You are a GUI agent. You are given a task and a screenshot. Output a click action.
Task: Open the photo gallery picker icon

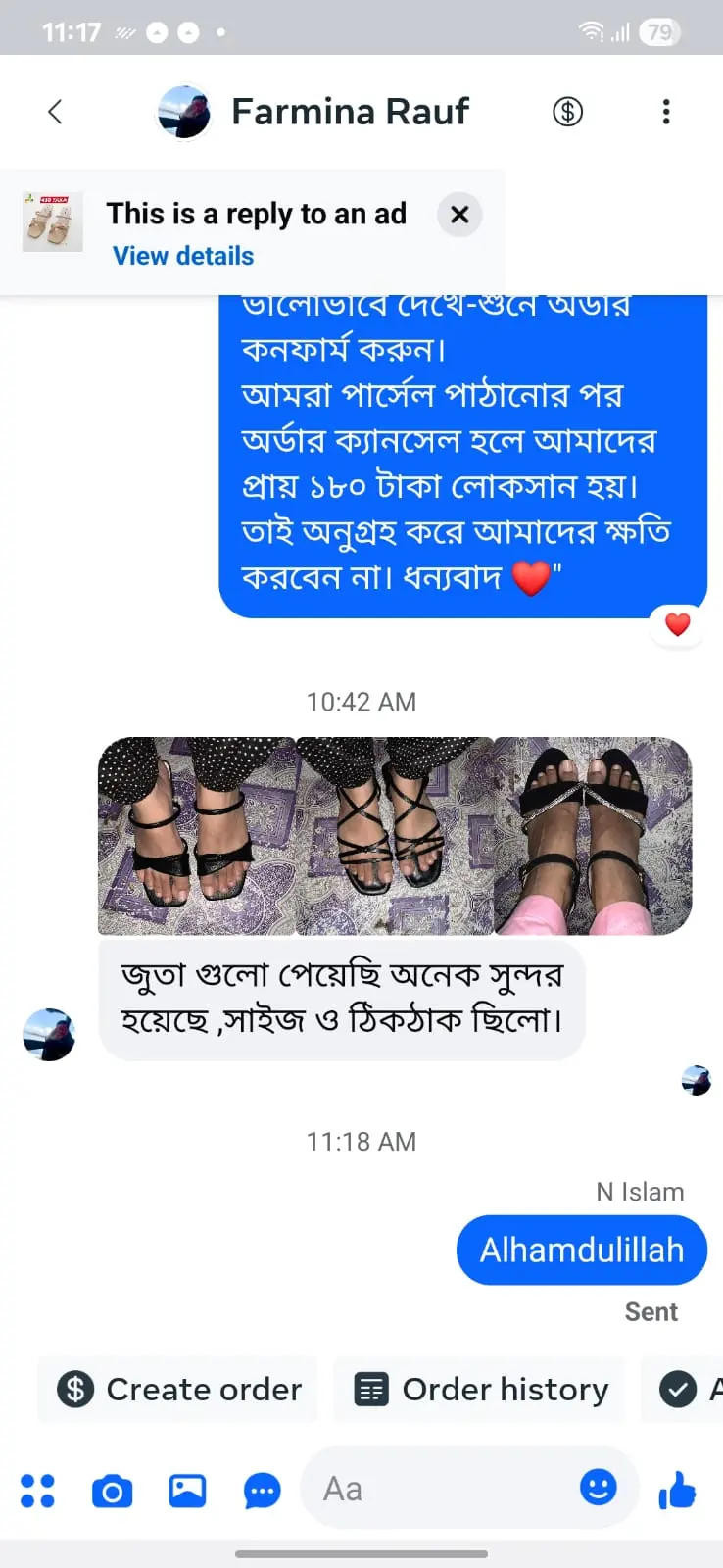tap(186, 1490)
